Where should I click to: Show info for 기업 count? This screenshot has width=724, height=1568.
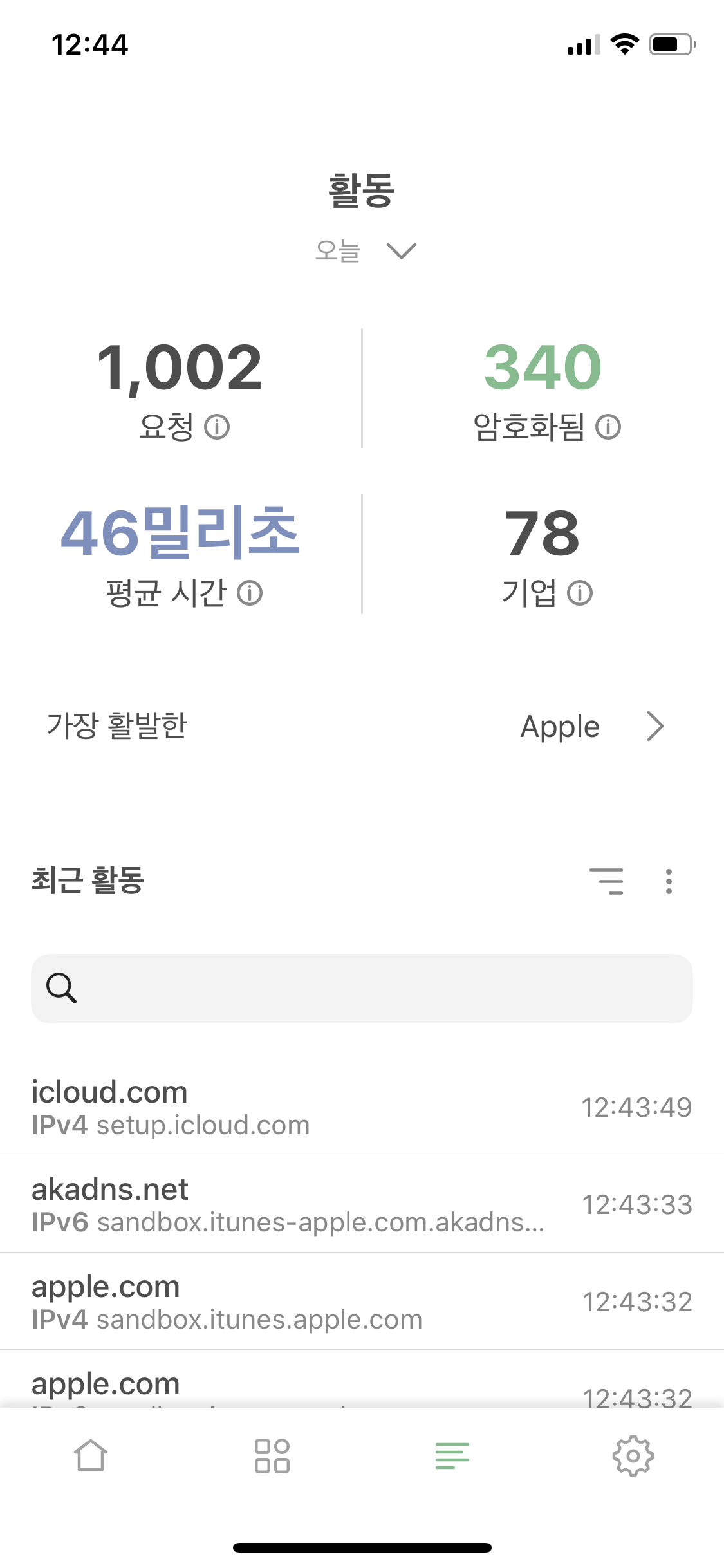(x=580, y=593)
